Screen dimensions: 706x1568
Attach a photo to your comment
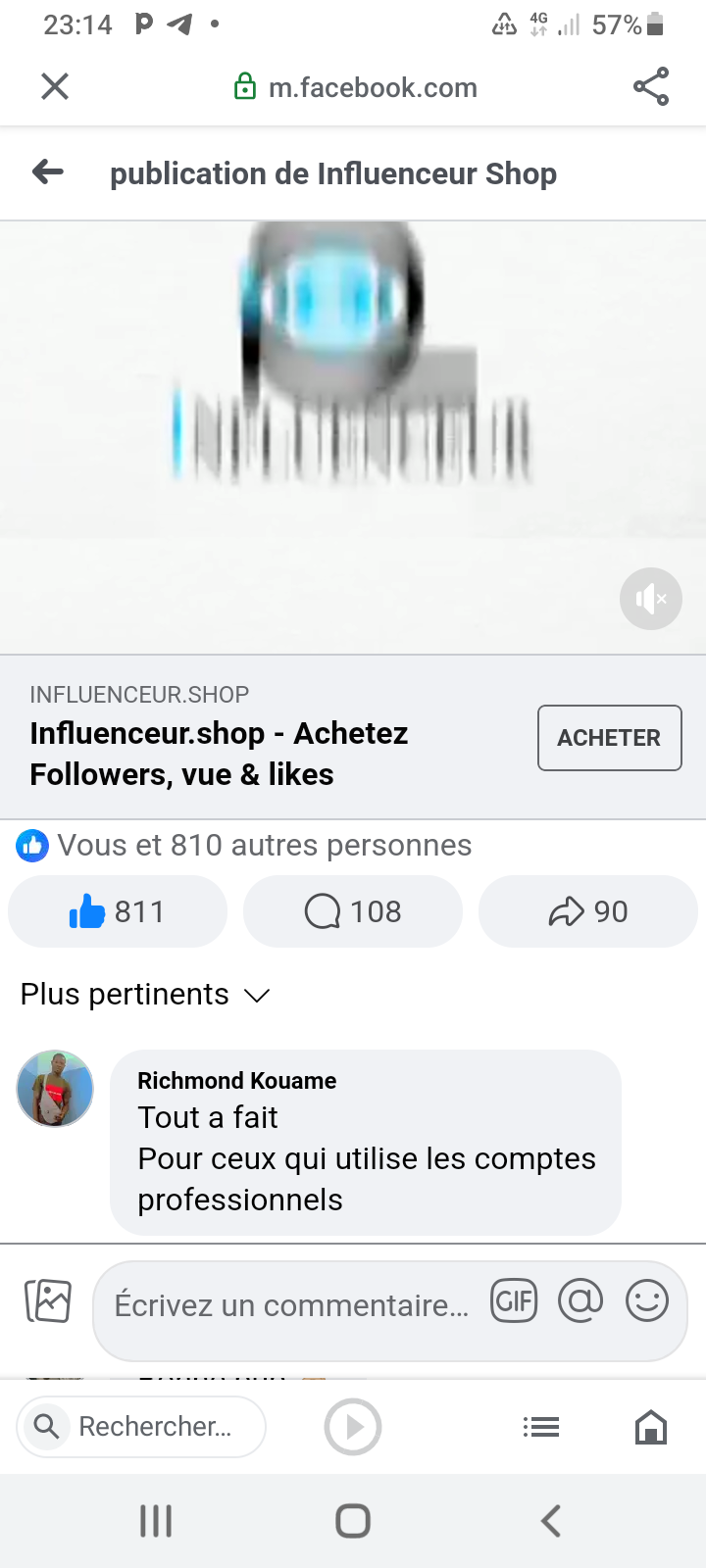(x=48, y=1301)
